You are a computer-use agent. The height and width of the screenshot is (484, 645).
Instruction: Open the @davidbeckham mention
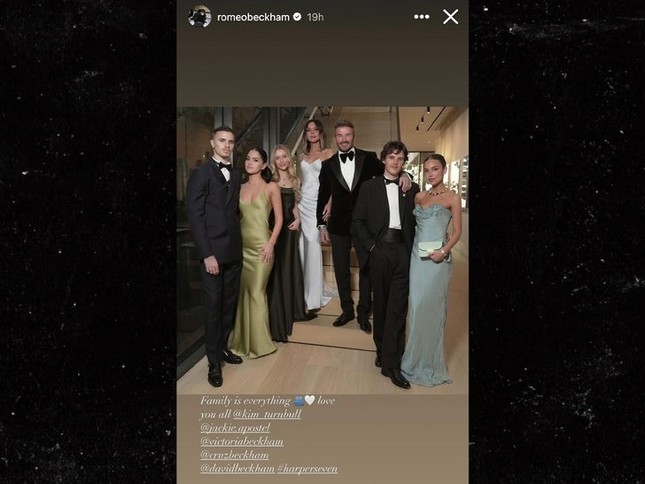[236, 469]
